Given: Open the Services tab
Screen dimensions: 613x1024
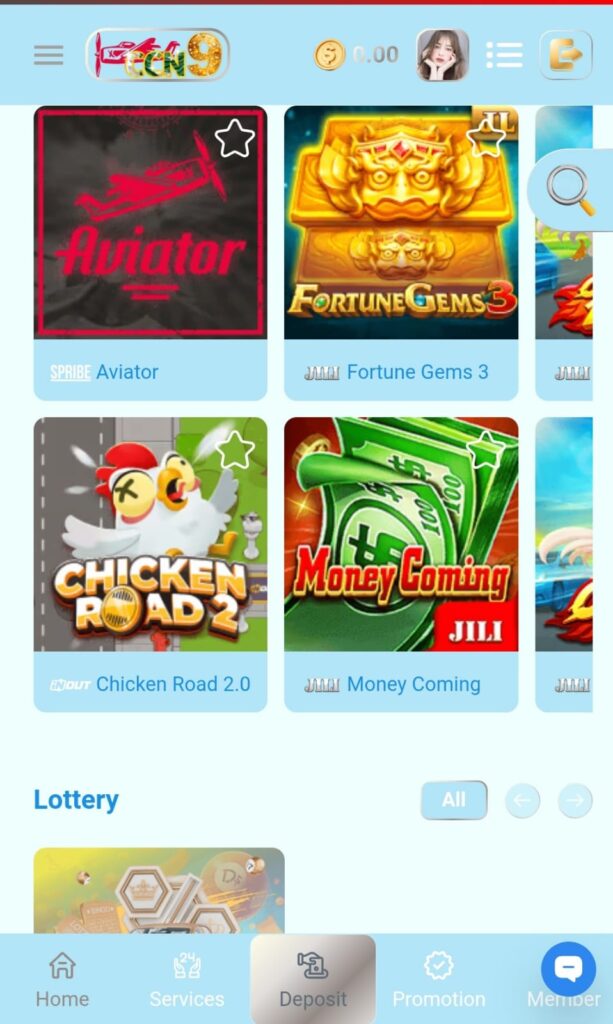Looking at the screenshot, I should (187, 980).
